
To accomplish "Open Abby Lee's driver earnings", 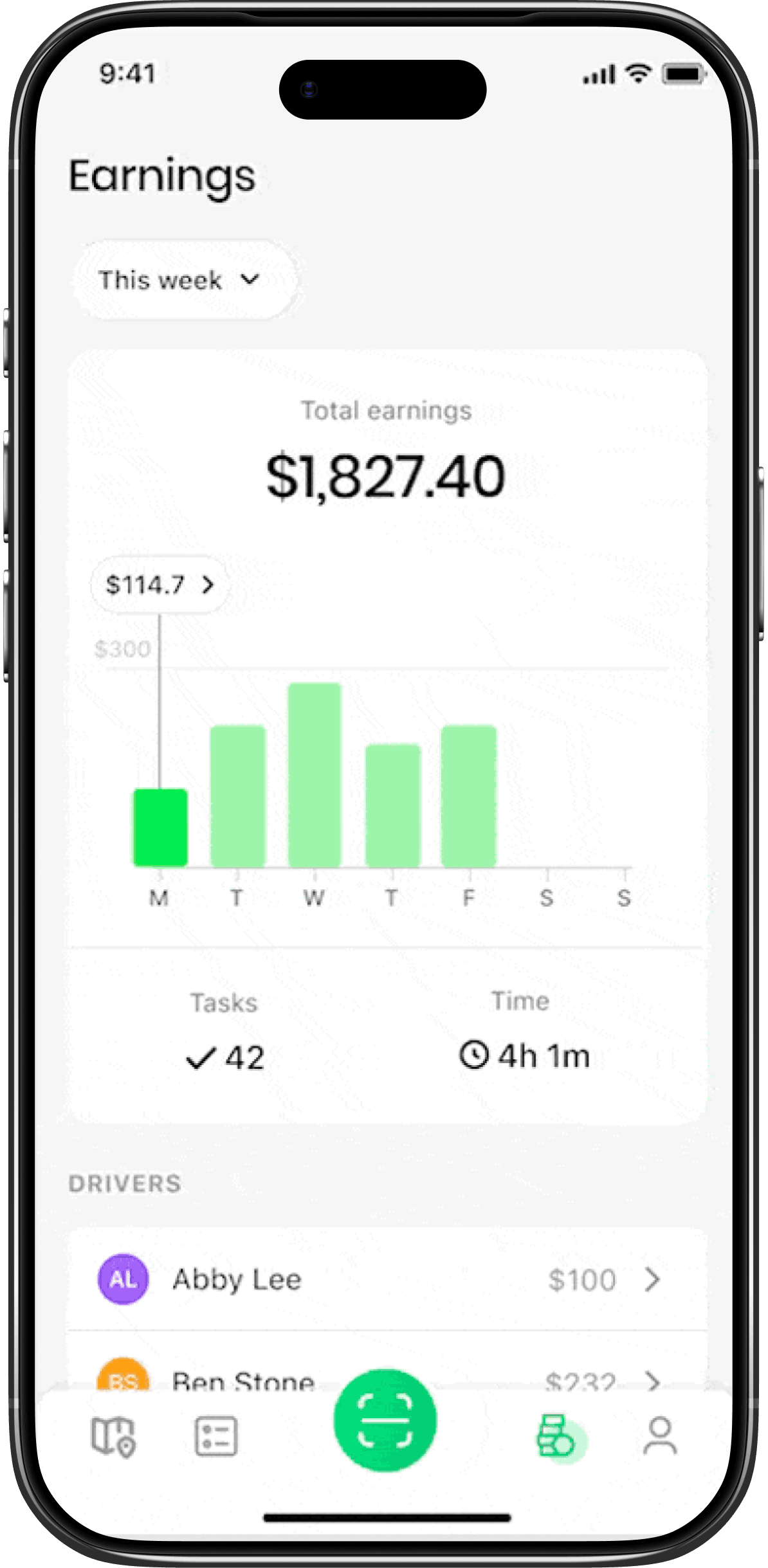I will [387, 1279].
